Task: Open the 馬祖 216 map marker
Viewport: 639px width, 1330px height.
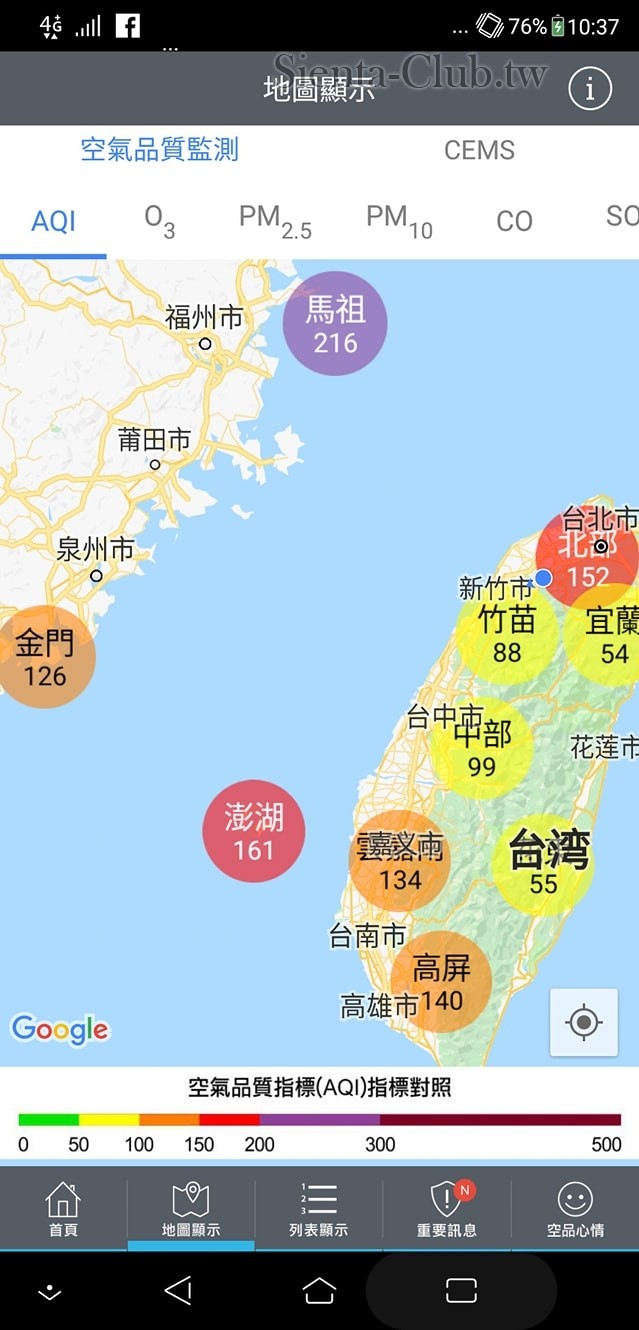Action: pos(334,323)
